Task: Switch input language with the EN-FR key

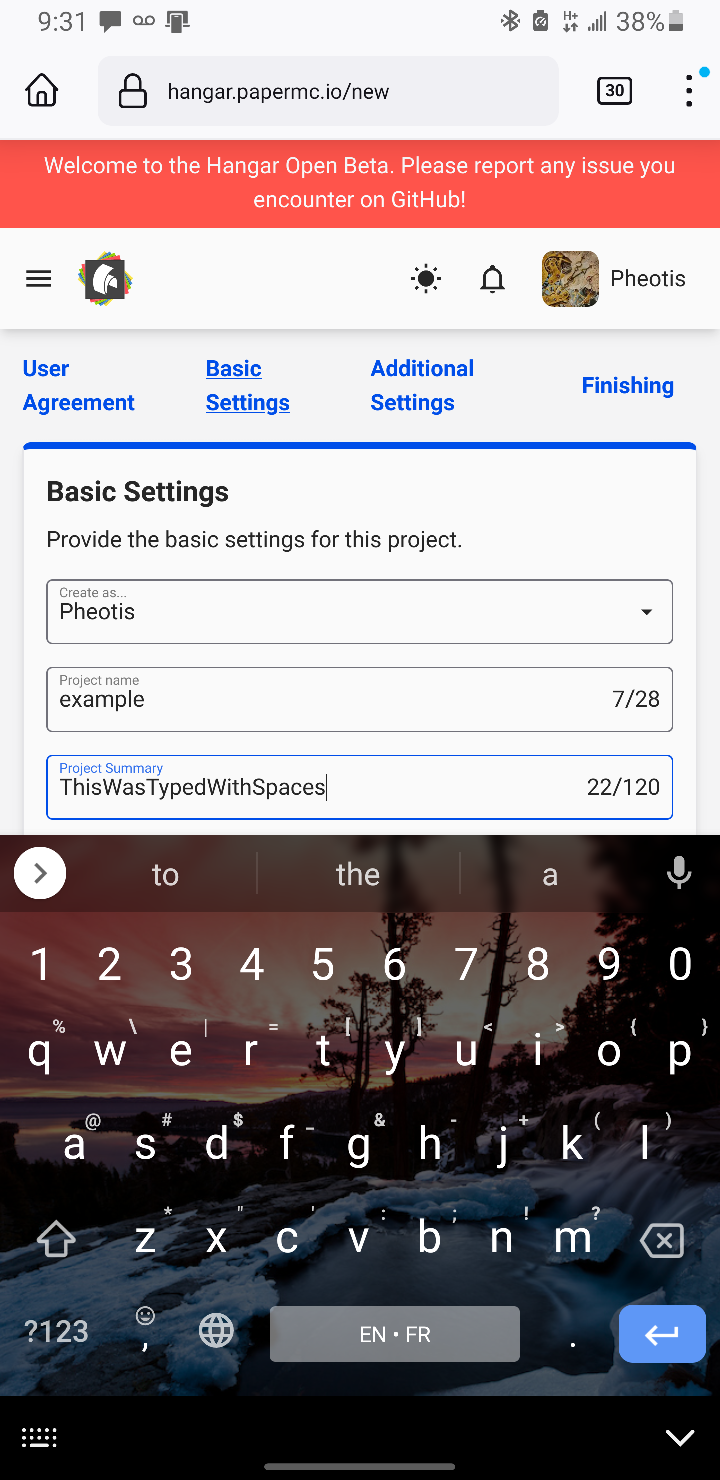Action: click(394, 1333)
